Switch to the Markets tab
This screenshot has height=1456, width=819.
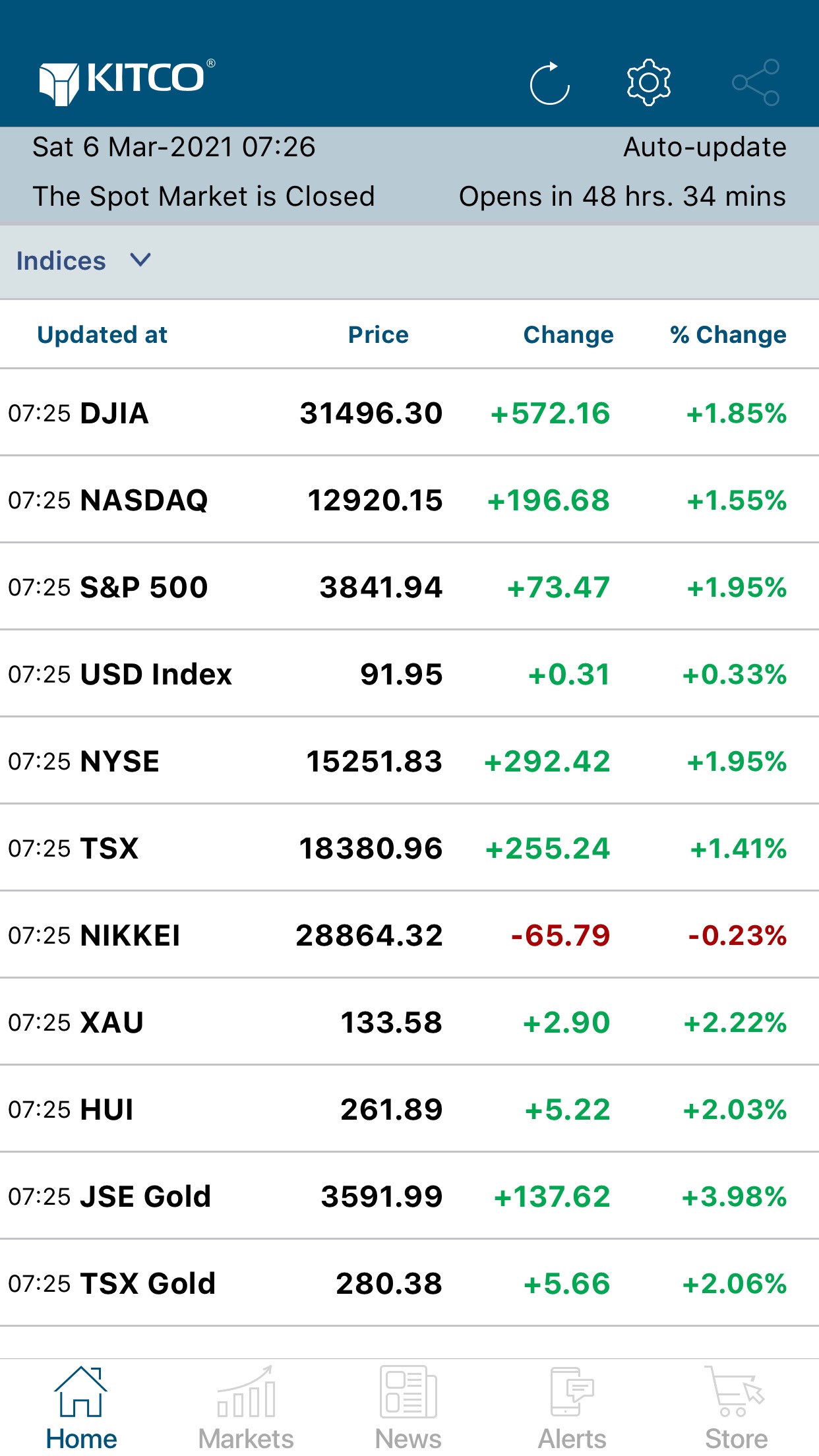(246, 1408)
